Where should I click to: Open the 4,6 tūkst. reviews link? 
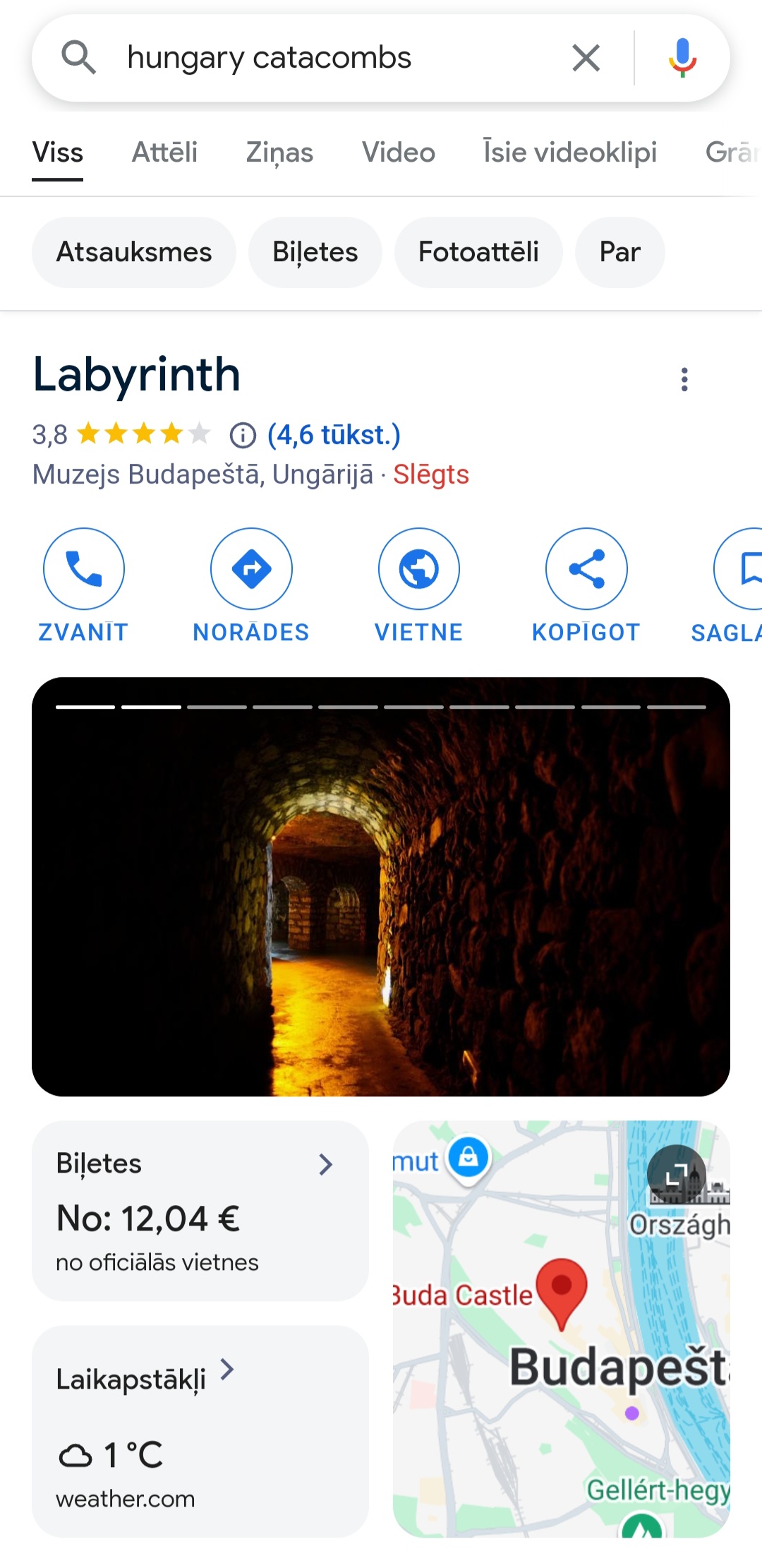[333, 435]
